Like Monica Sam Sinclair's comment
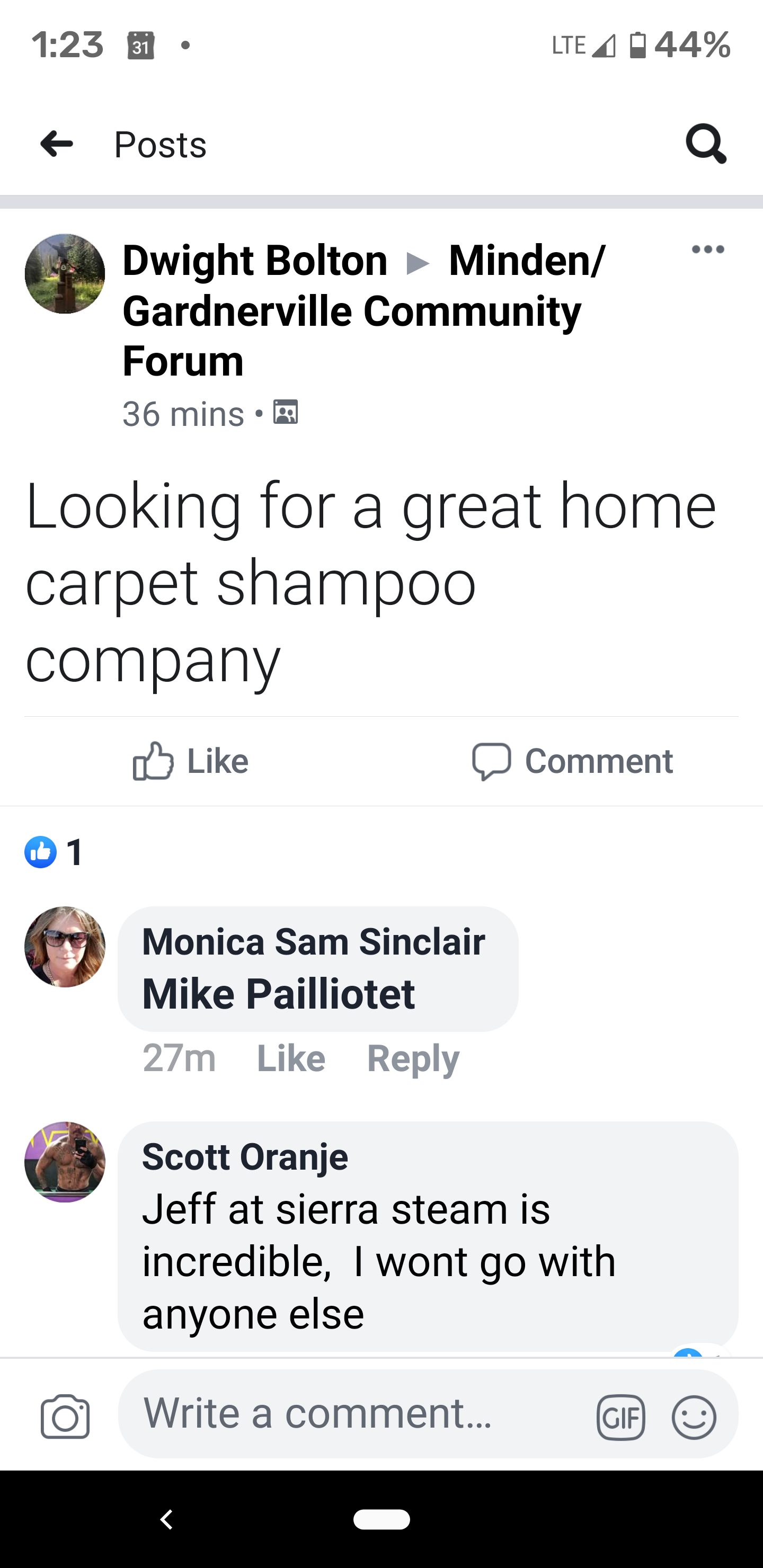This screenshot has height=1568, width=763. click(291, 1058)
